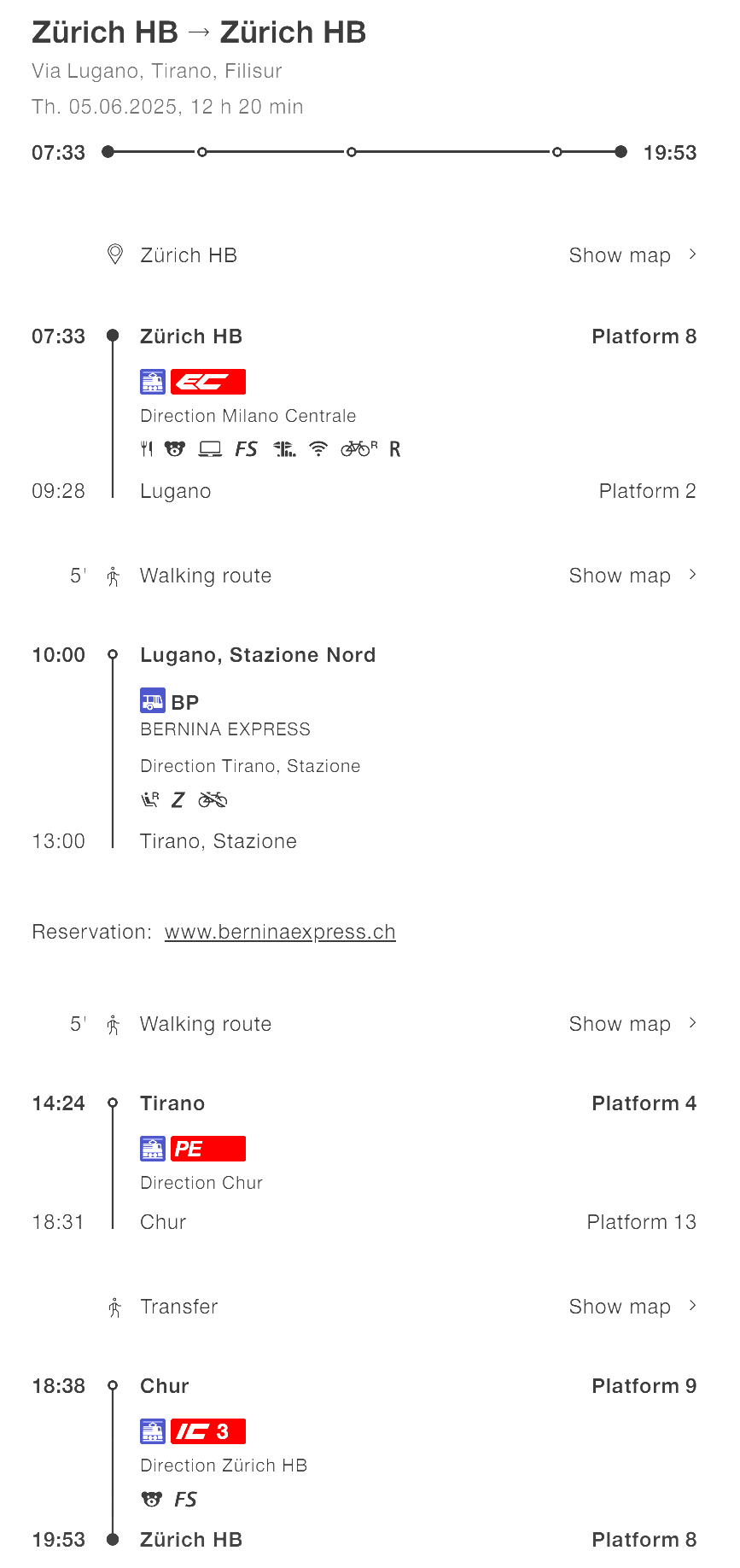This screenshot has height=1568, width=740.
Task: Open the www.berninaexpress.ch reservation link
Action: pyautogui.click(x=280, y=932)
